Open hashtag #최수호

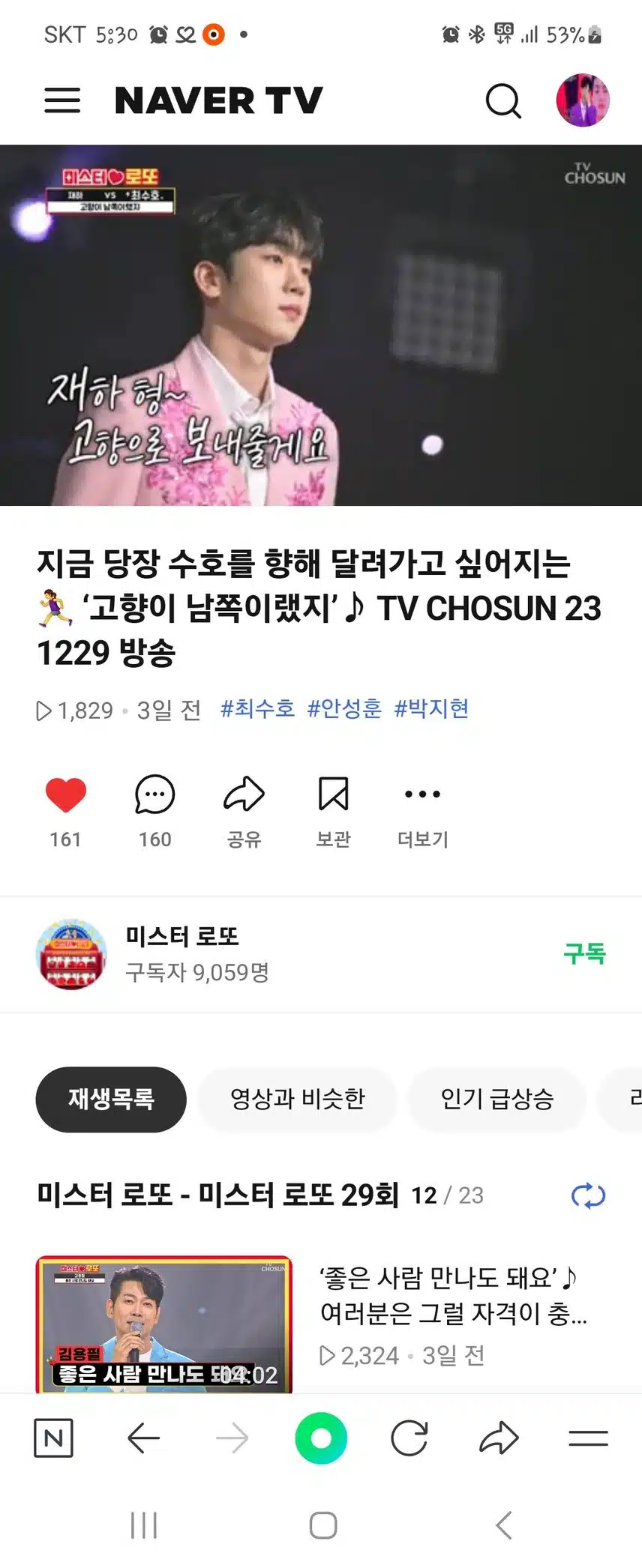point(257,708)
